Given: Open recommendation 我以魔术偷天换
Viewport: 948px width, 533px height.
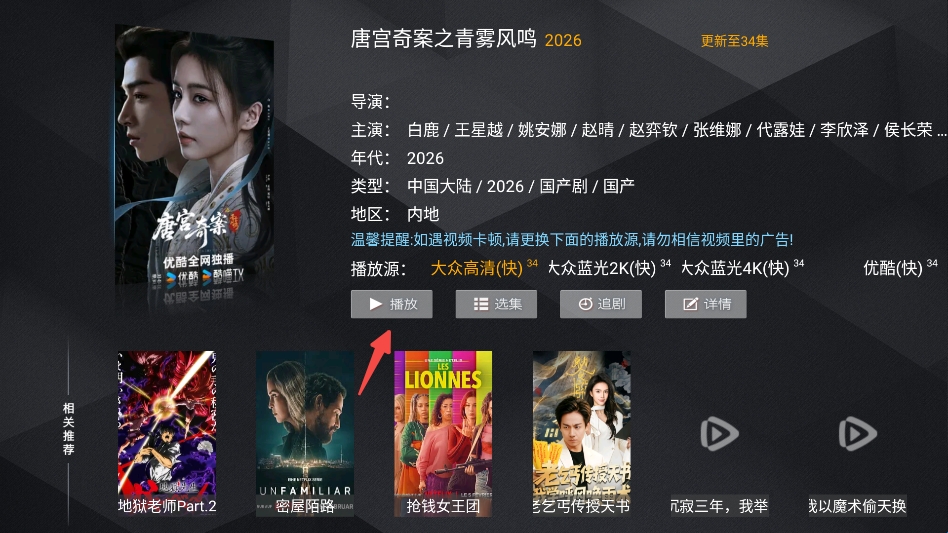Looking at the screenshot, I should coord(857,435).
